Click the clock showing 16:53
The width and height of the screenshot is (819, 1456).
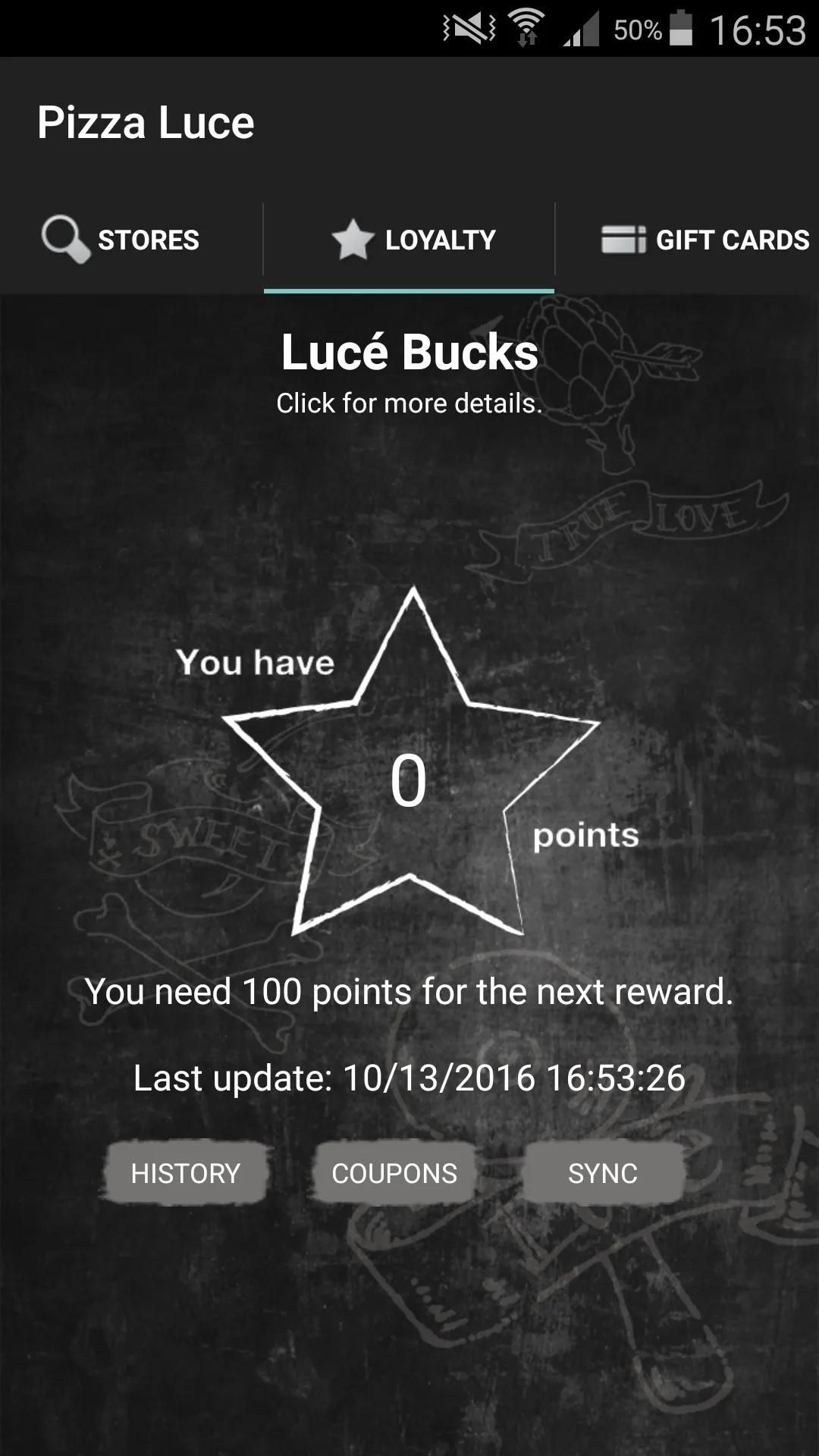point(758,29)
